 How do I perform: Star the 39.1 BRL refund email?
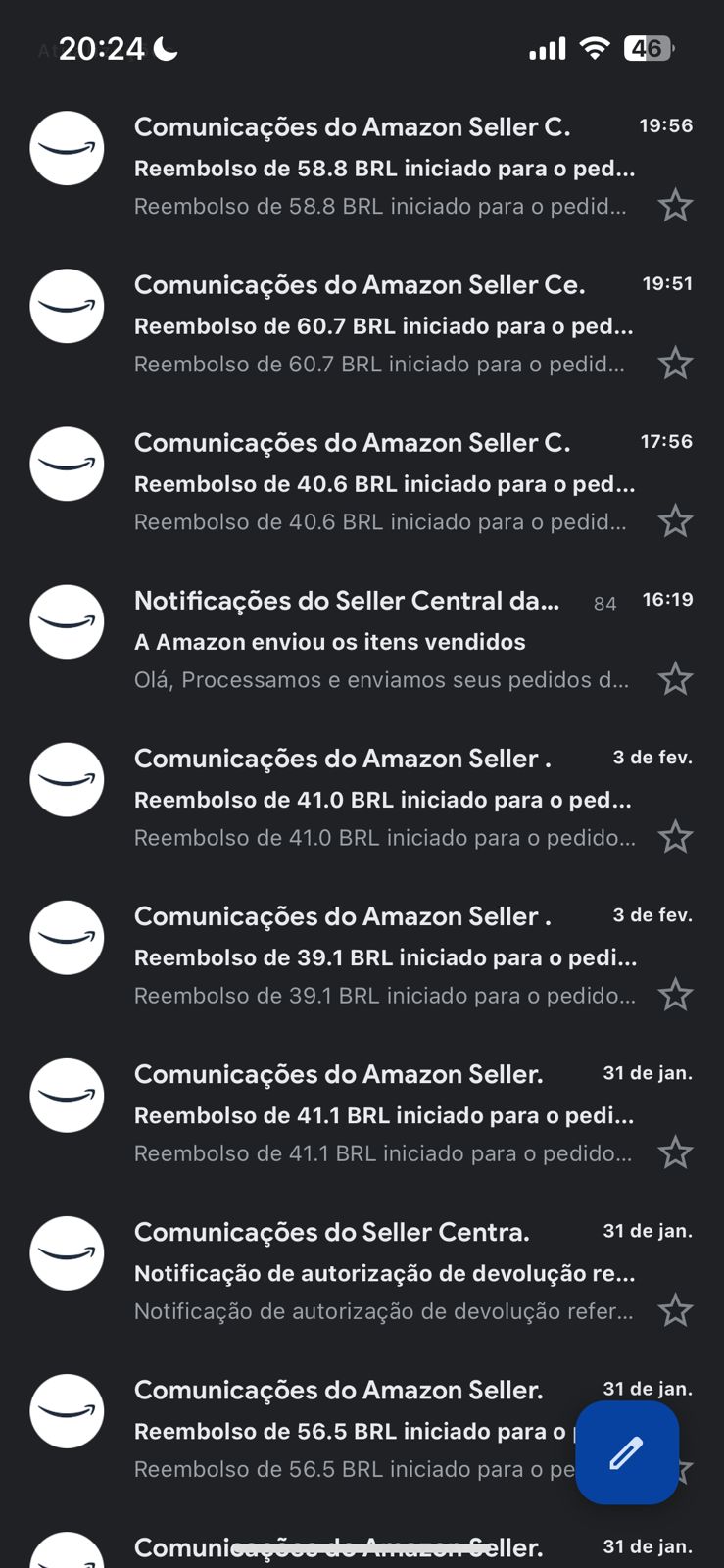[675, 995]
